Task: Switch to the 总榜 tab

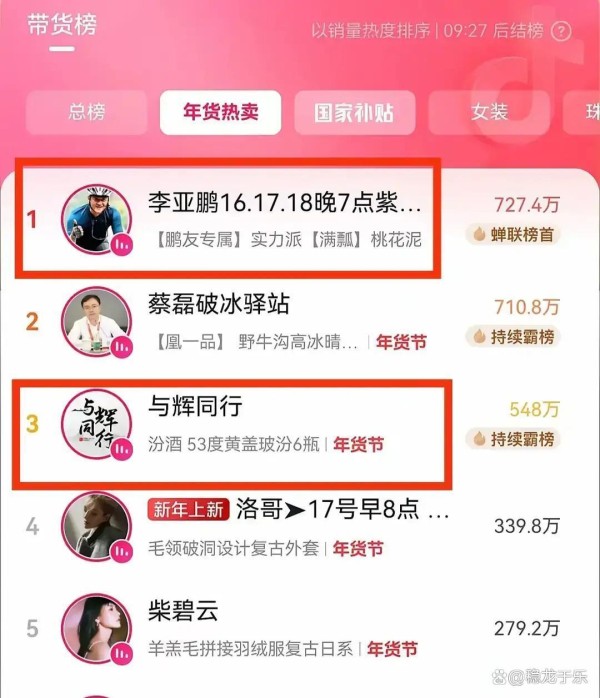Action: tap(87, 112)
